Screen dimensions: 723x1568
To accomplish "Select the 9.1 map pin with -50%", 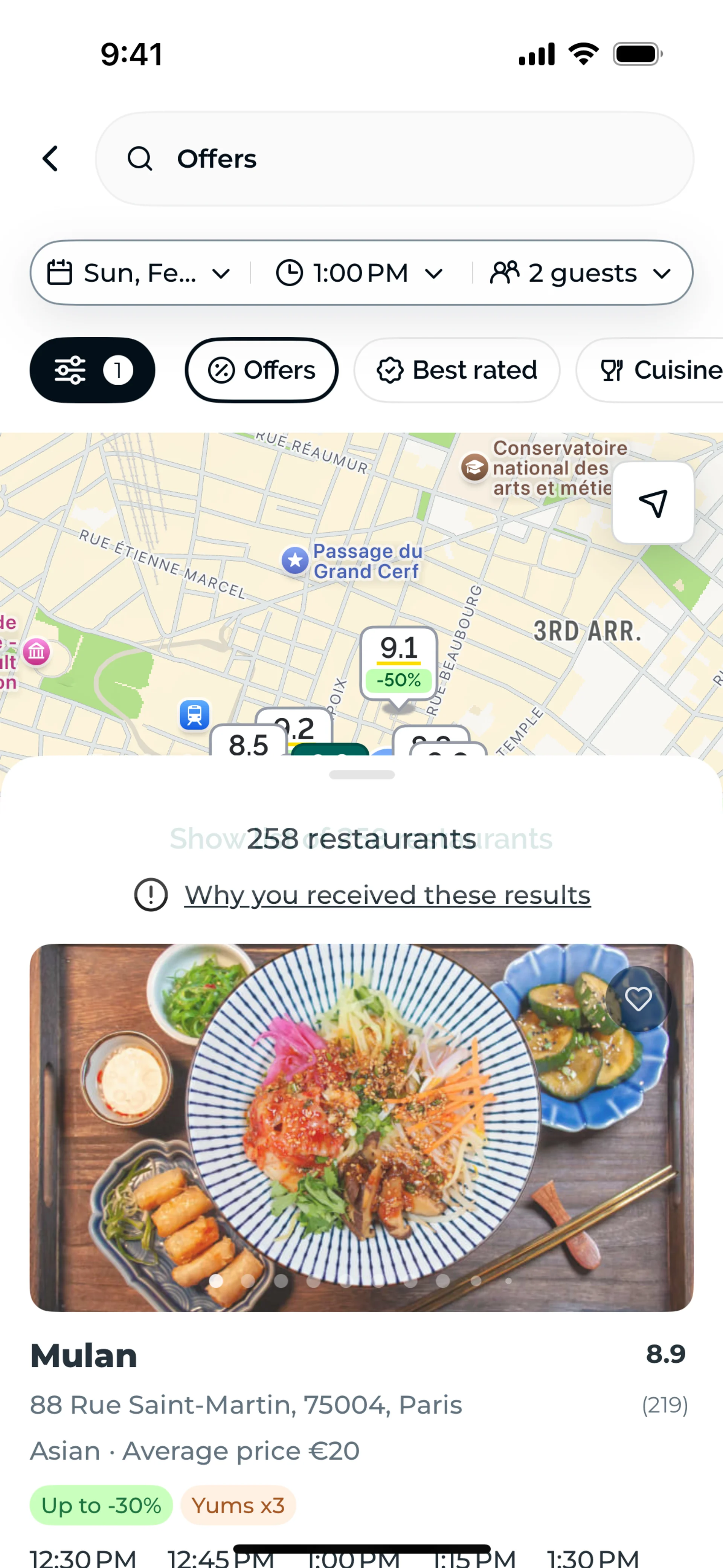I will pos(399,663).
